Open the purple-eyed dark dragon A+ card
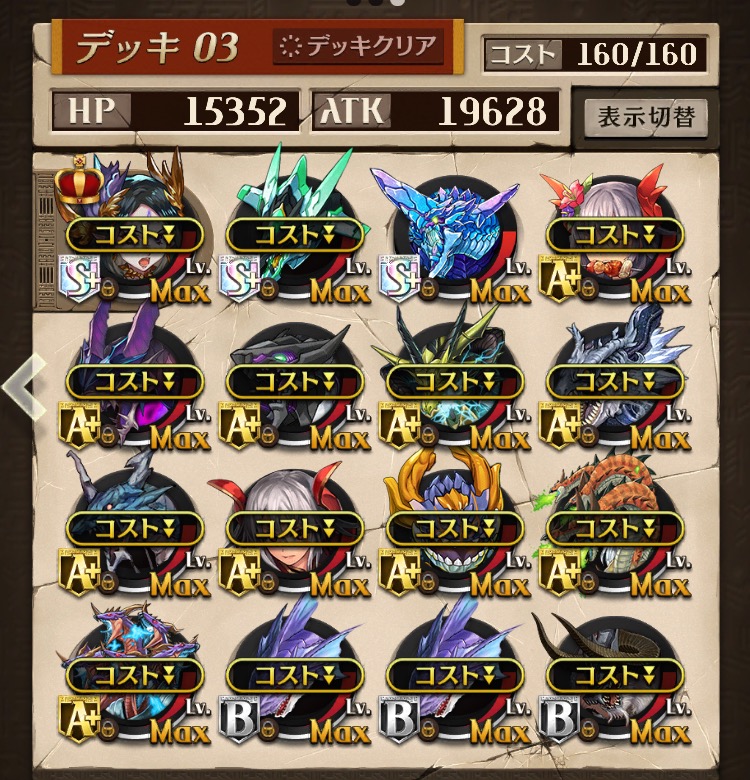750x780 pixels. tap(135, 380)
